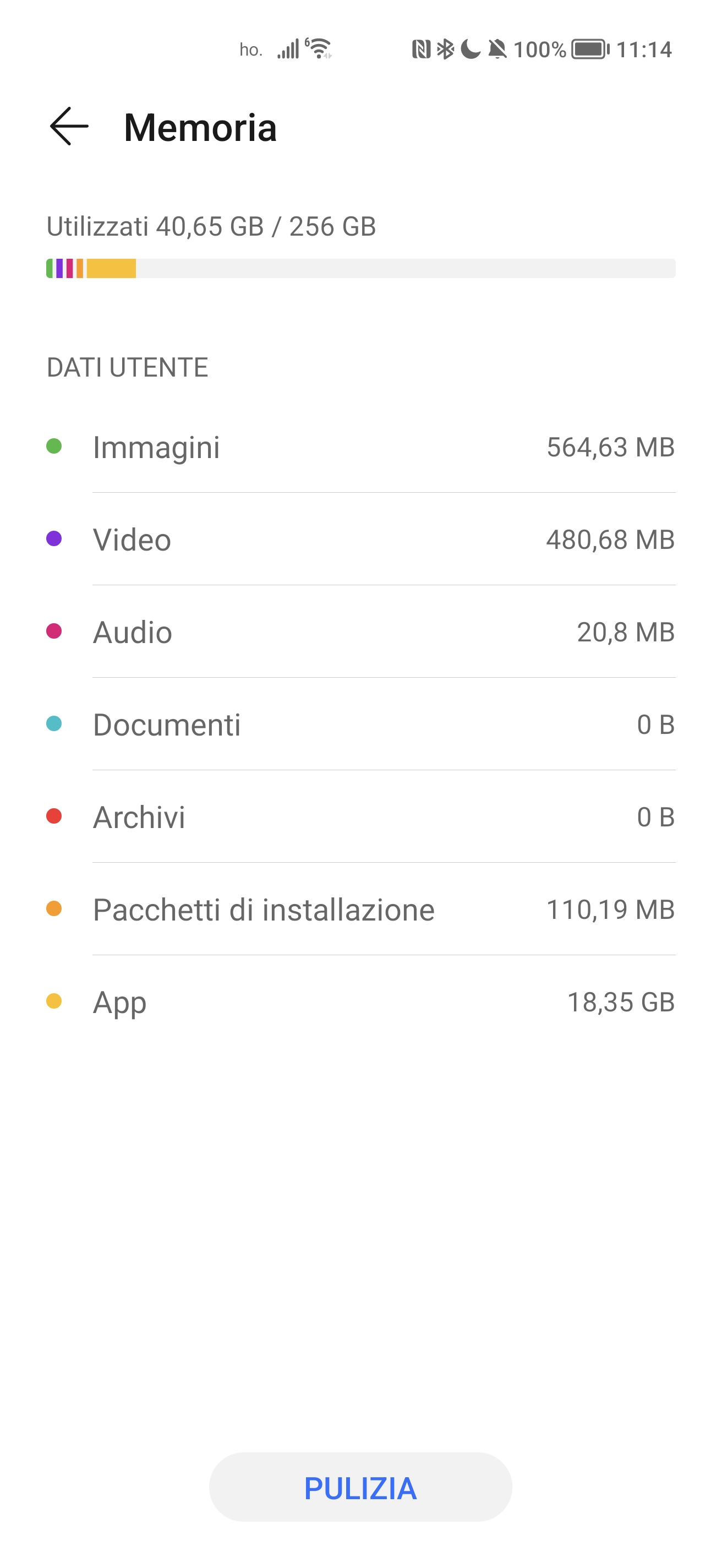Screen dimensions: 722x1568
Task: Open the Immagini storage row
Action: coord(360,447)
